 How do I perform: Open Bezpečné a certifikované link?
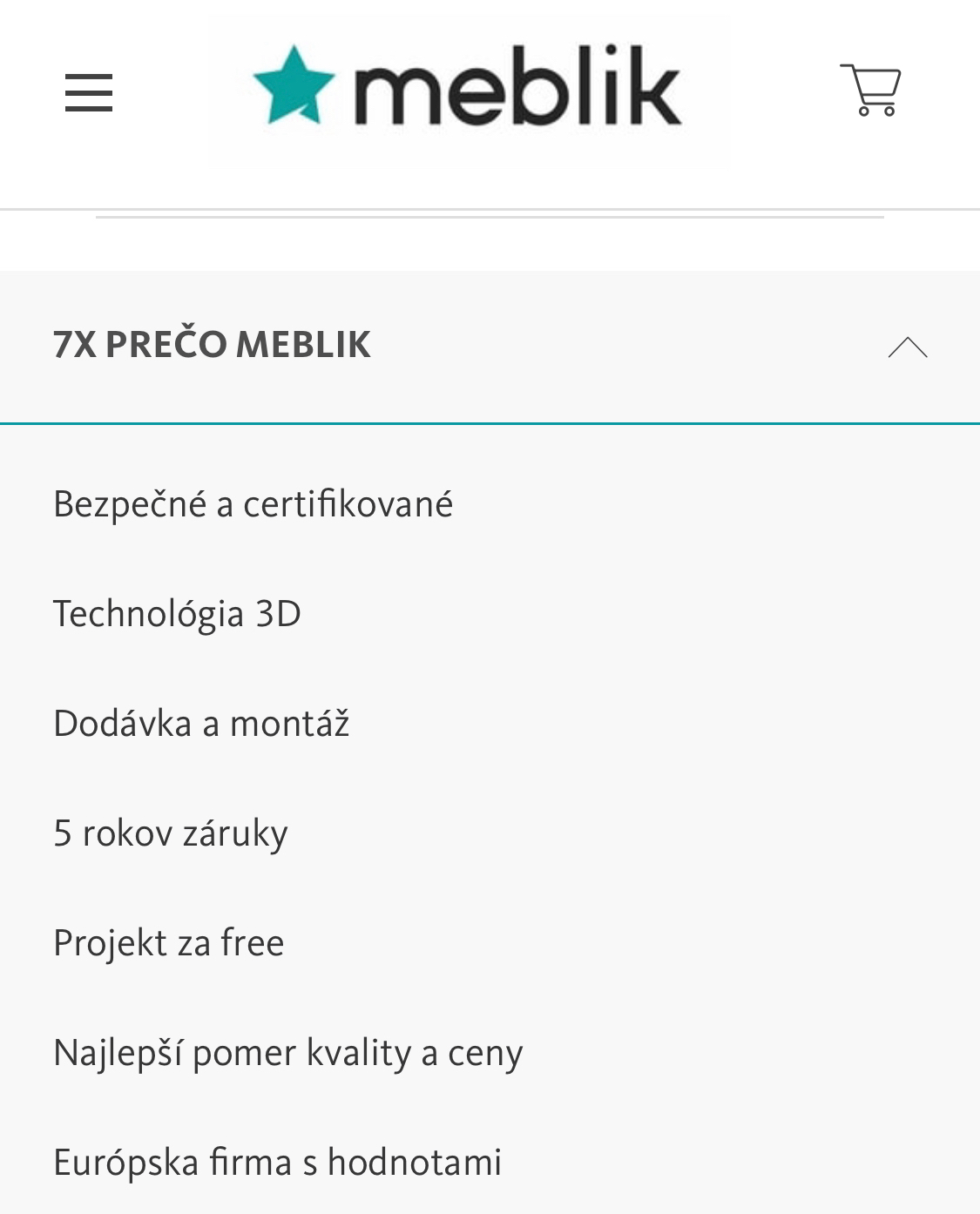click(253, 504)
